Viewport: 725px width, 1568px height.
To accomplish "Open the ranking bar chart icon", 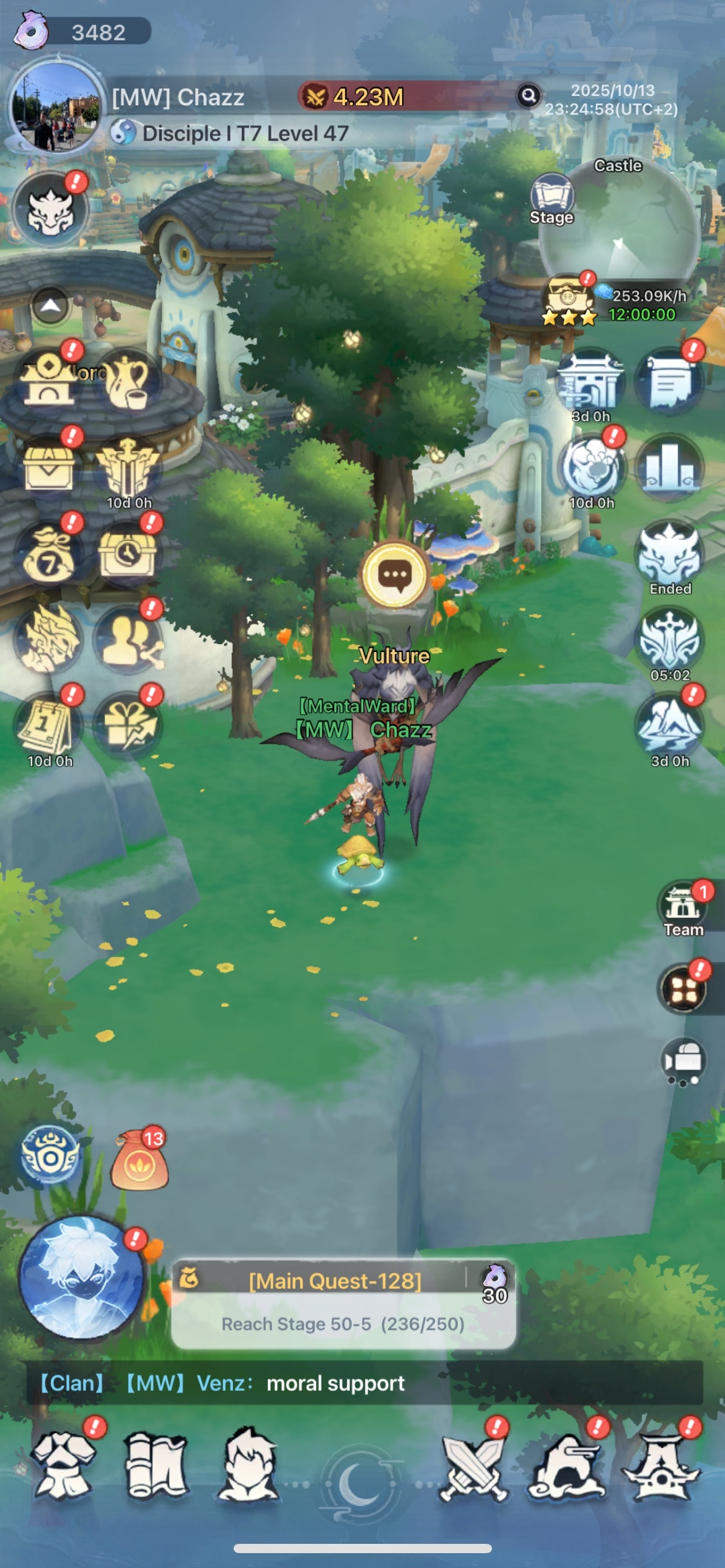I will click(x=669, y=467).
